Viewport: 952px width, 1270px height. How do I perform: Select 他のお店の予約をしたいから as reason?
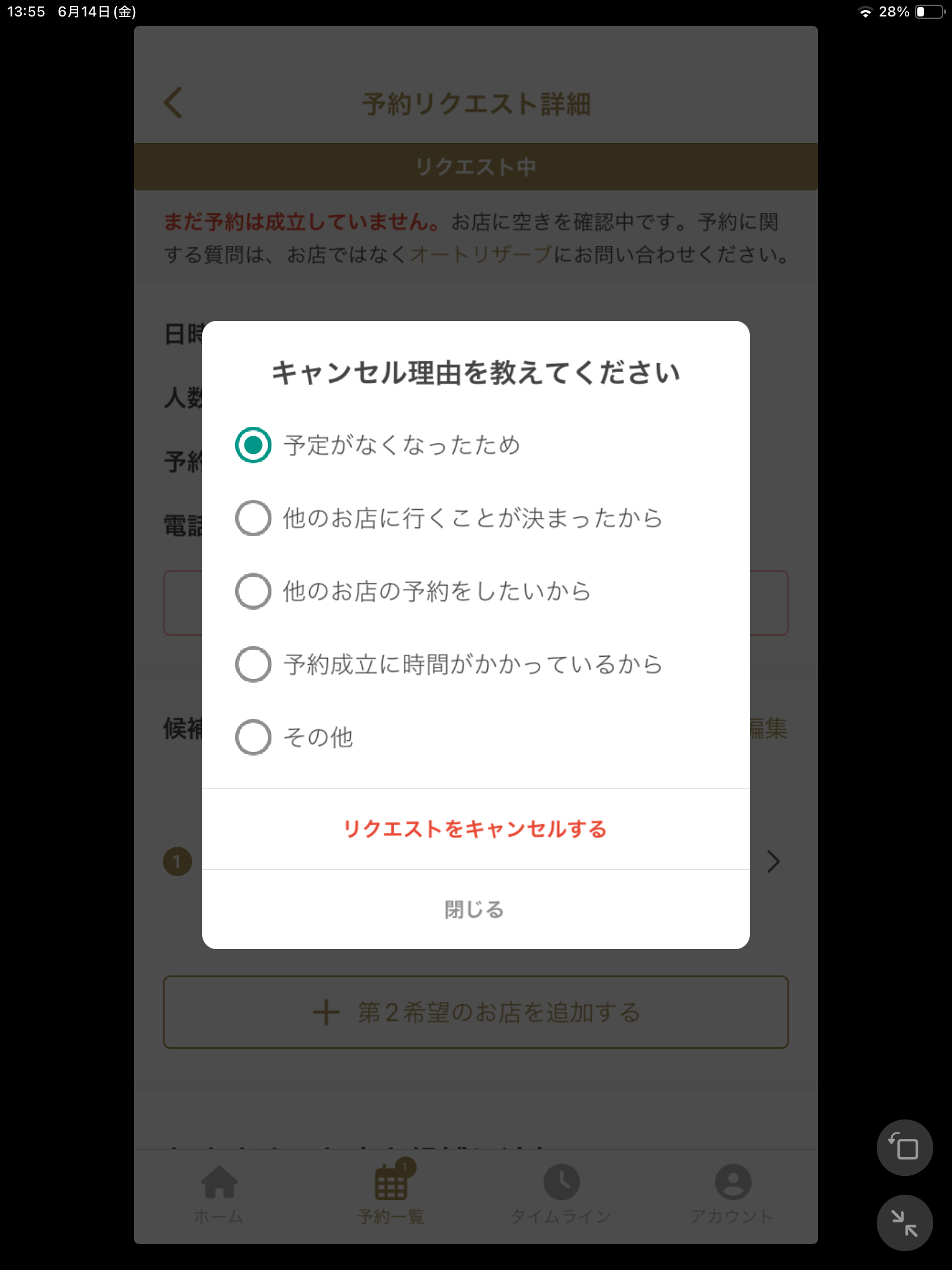point(253,591)
